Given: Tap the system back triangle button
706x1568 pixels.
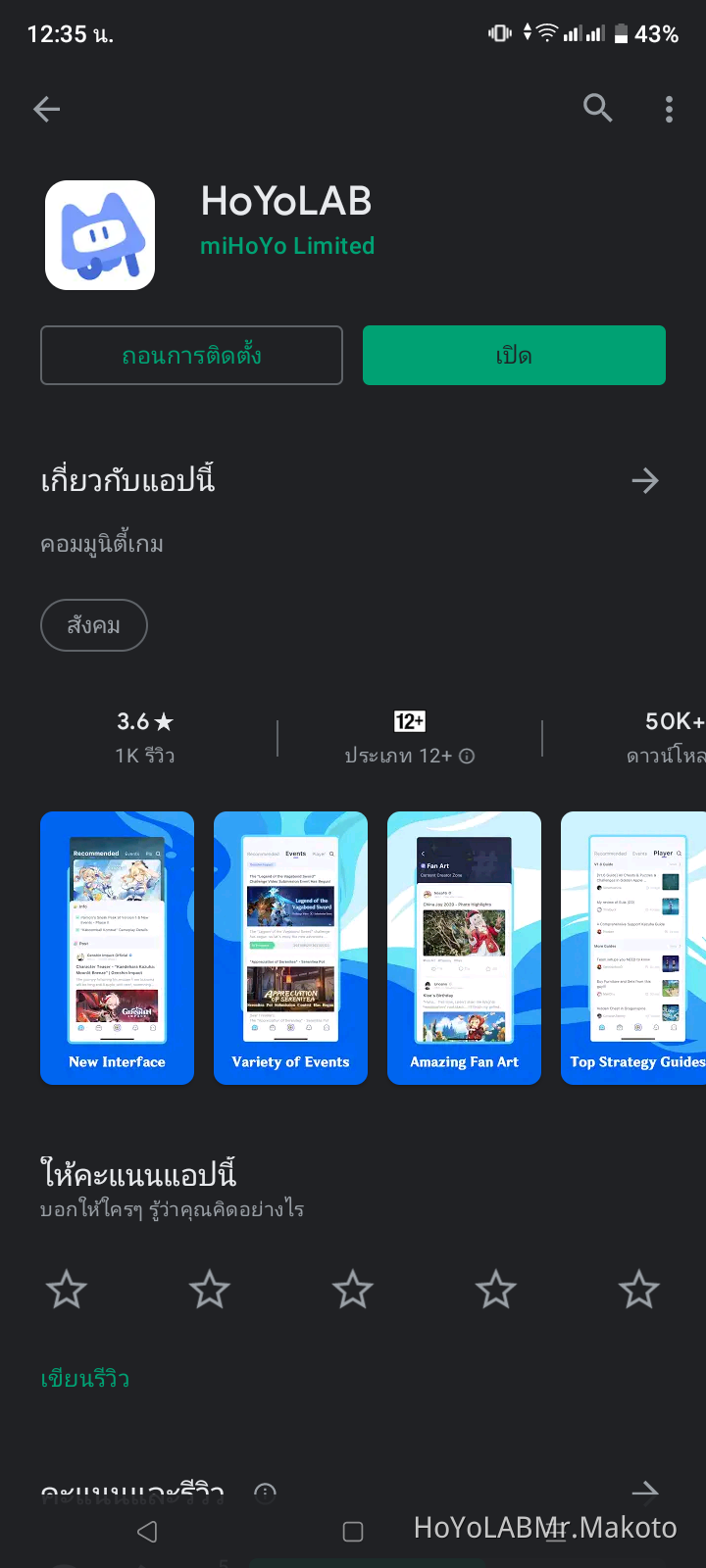Looking at the screenshot, I should tap(147, 1532).
